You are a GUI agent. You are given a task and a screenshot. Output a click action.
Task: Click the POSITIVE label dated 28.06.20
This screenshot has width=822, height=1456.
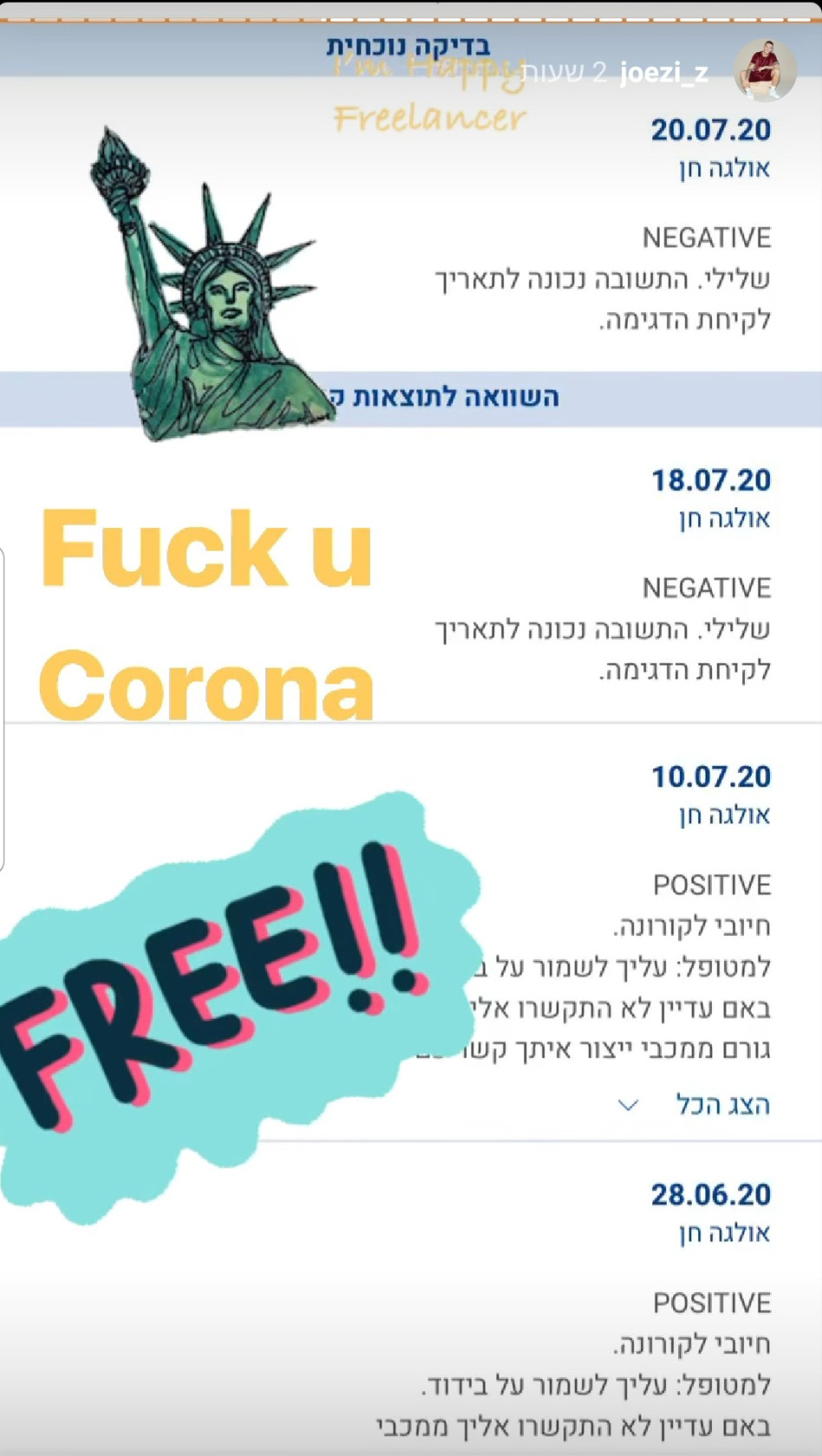coord(713,1302)
